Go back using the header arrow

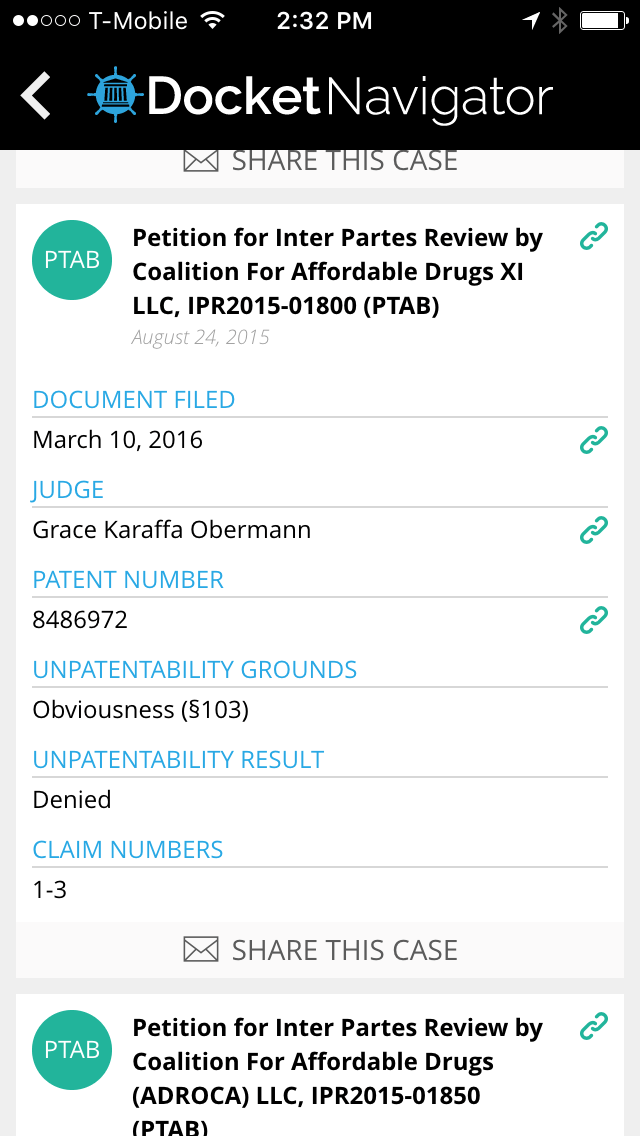pos(35,96)
